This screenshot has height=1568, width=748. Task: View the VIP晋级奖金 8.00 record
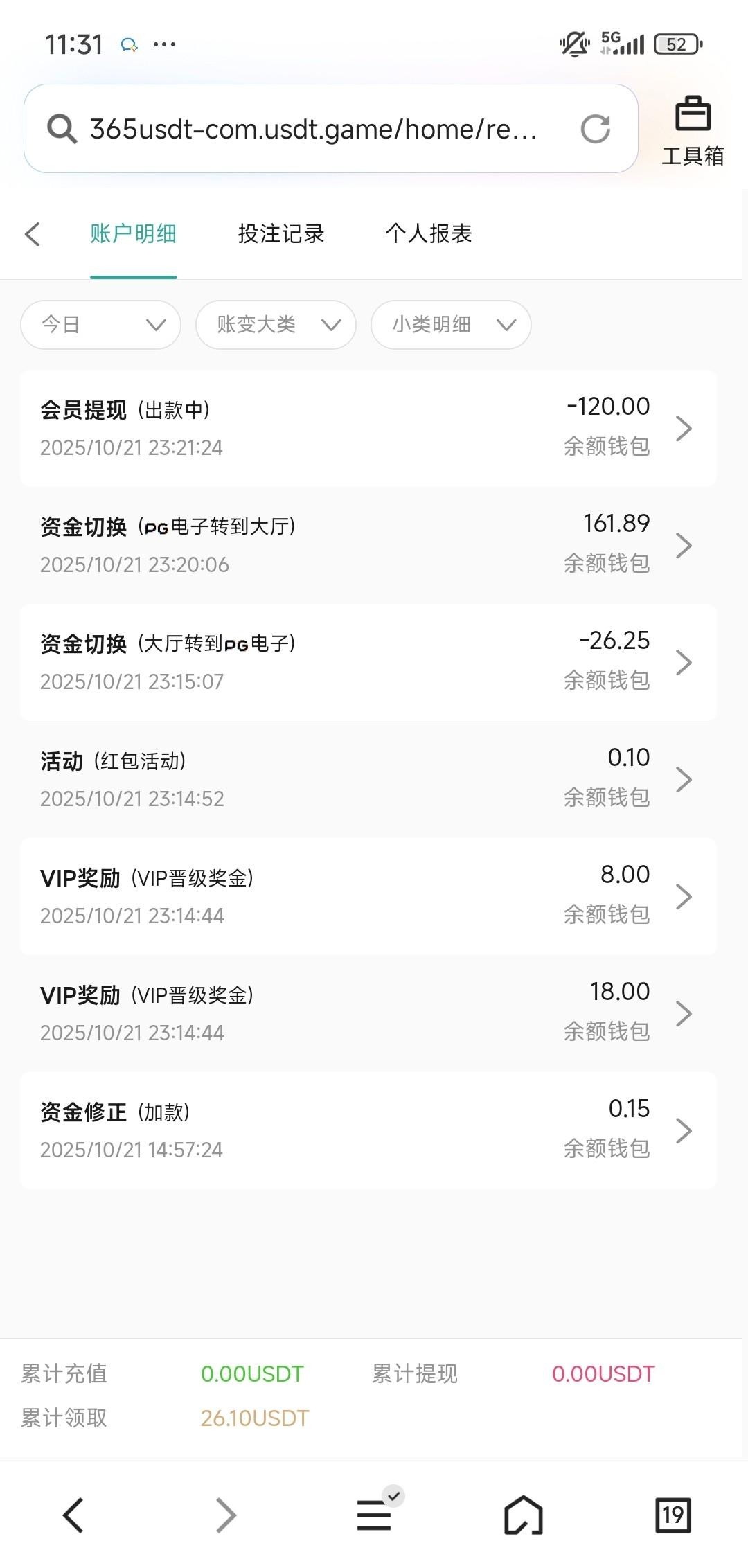tap(368, 896)
